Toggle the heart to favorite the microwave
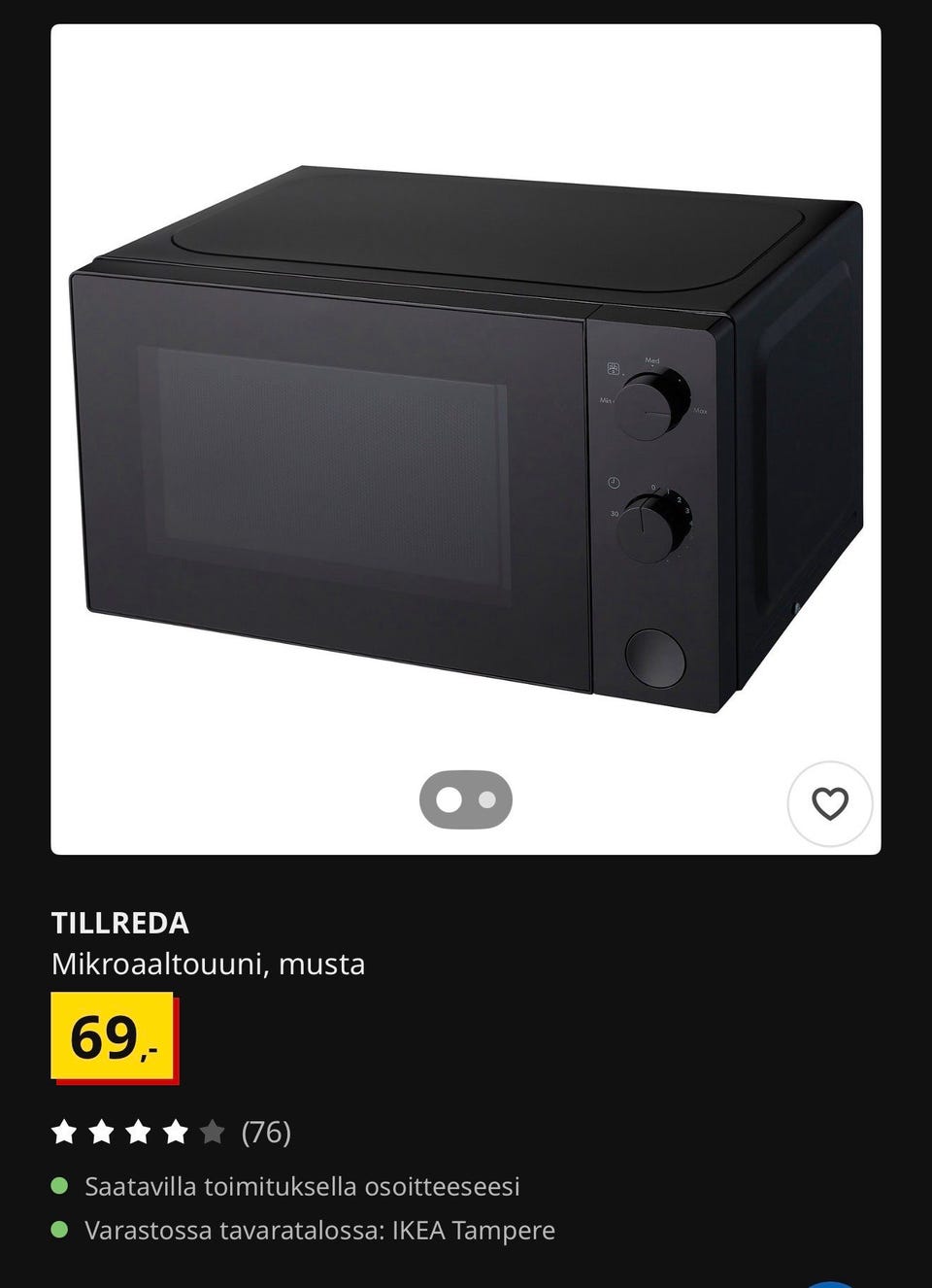Viewport: 932px width, 1288px height. [831, 804]
